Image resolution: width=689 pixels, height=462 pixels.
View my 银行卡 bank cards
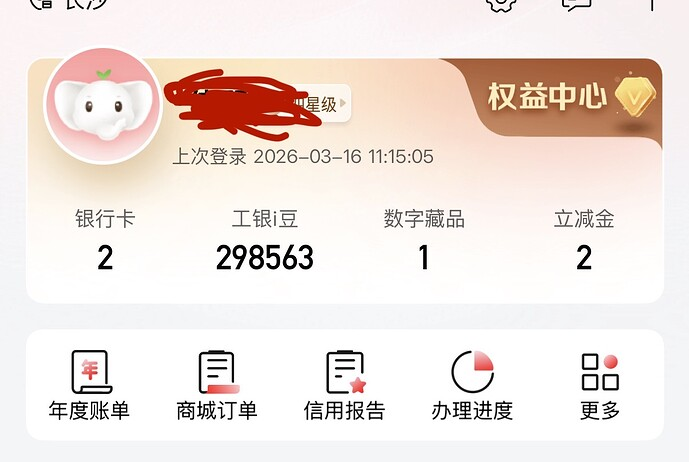point(105,240)
